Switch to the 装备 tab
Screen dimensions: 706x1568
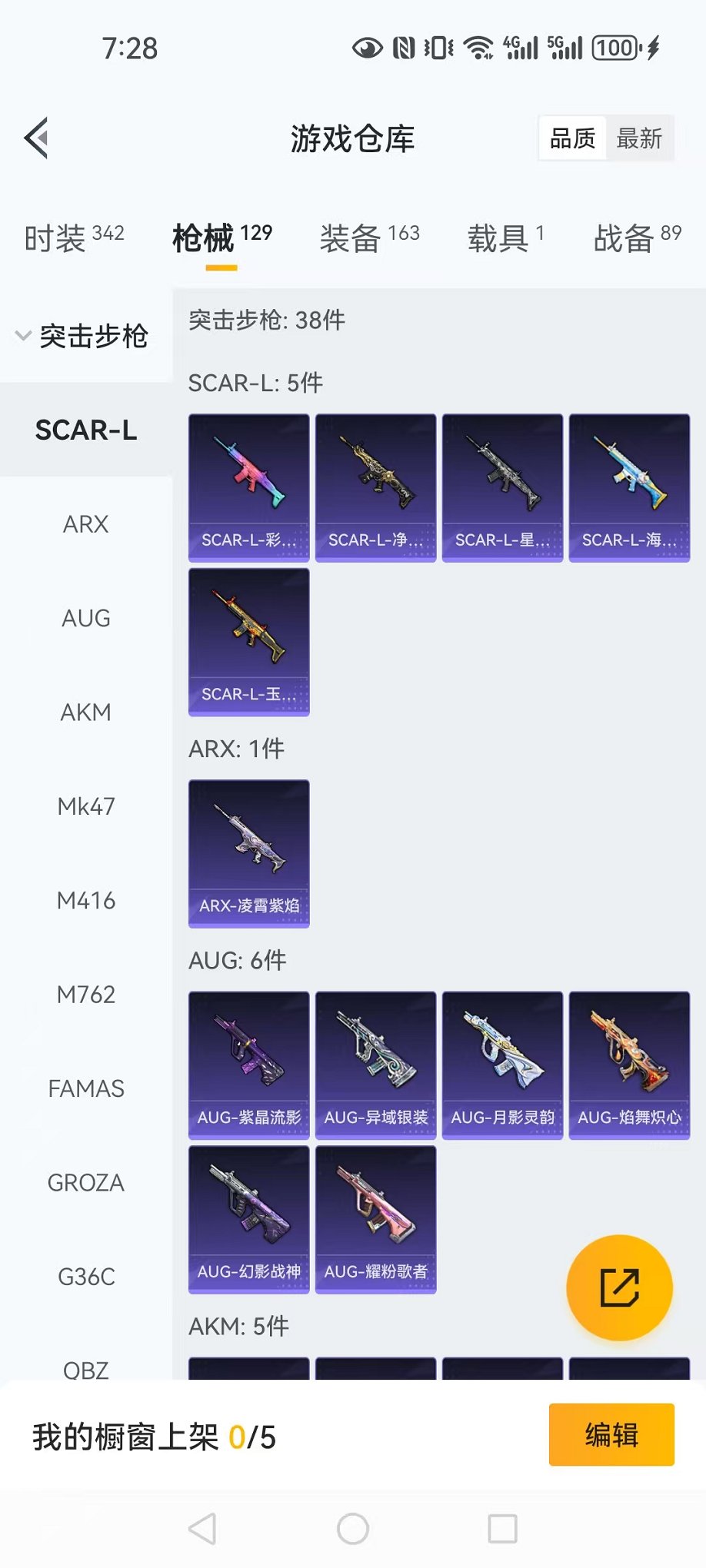pyautogui.click(x=369, y=238)
